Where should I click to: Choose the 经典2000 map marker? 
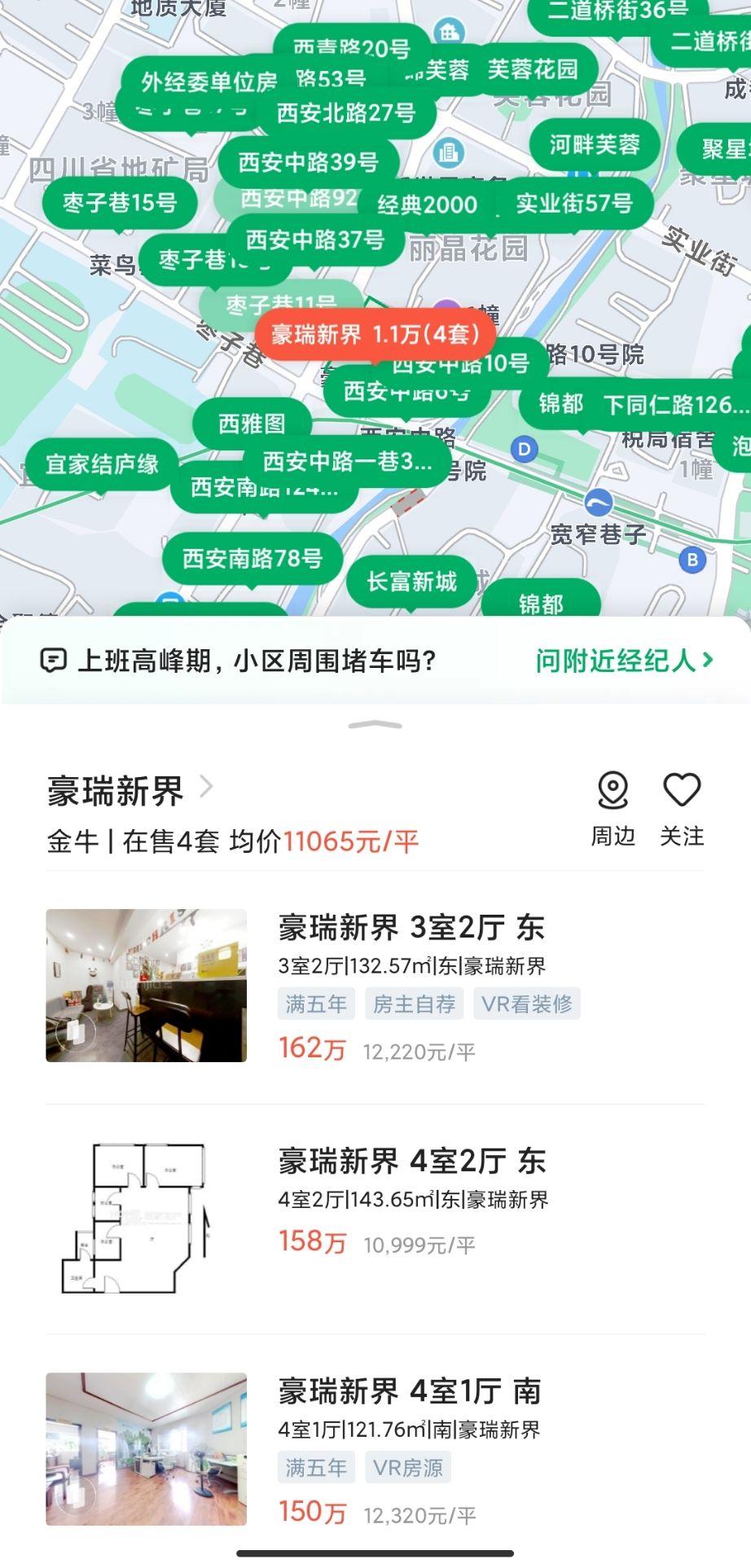tap(428, 205)
